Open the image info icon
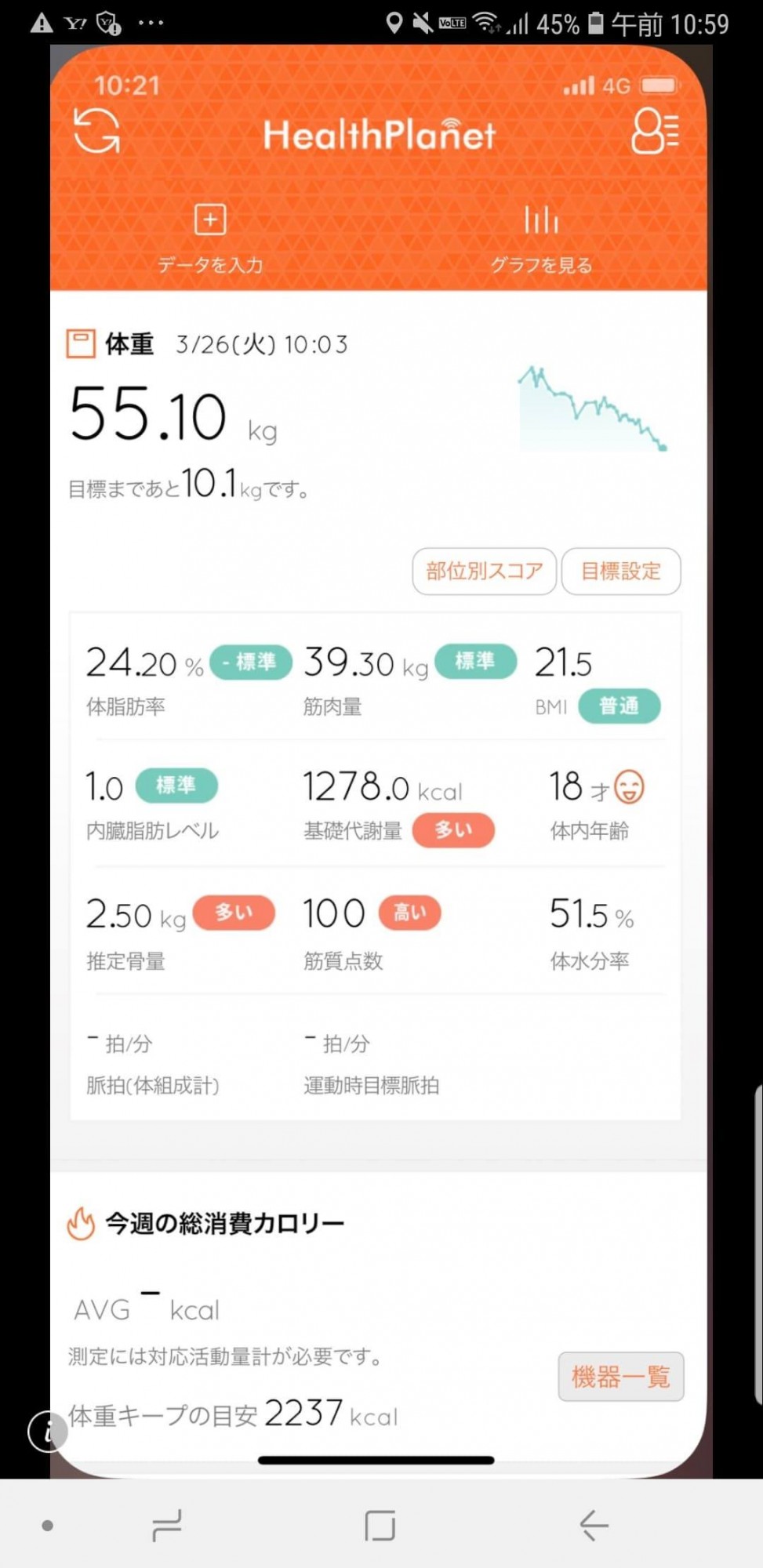The image size is (763, 1568). click(47, 1432)
